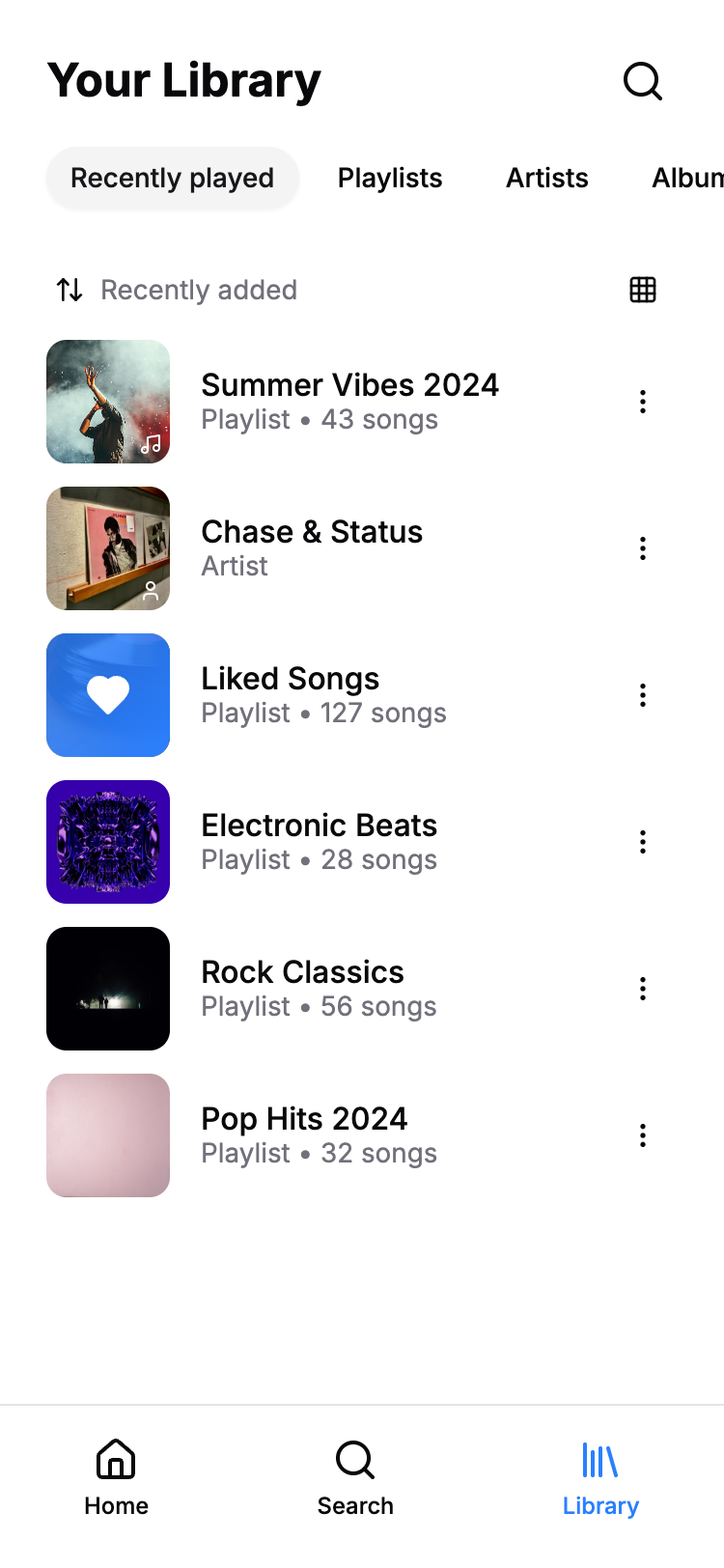Switch to grid view layout

pyautogui.click(x=643, y=290)
